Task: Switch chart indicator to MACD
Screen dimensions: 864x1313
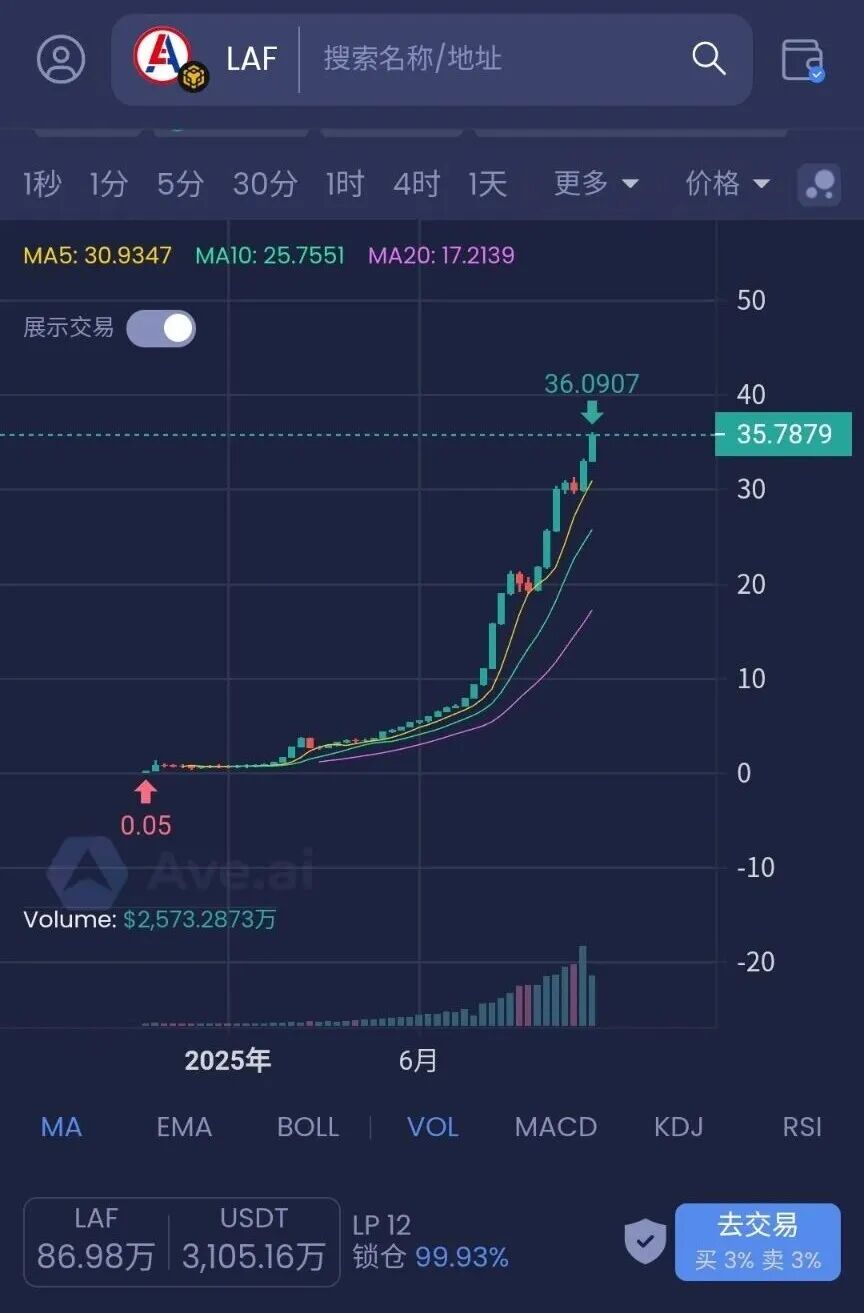Action: pyautogui.click(x=555, y=1127)
